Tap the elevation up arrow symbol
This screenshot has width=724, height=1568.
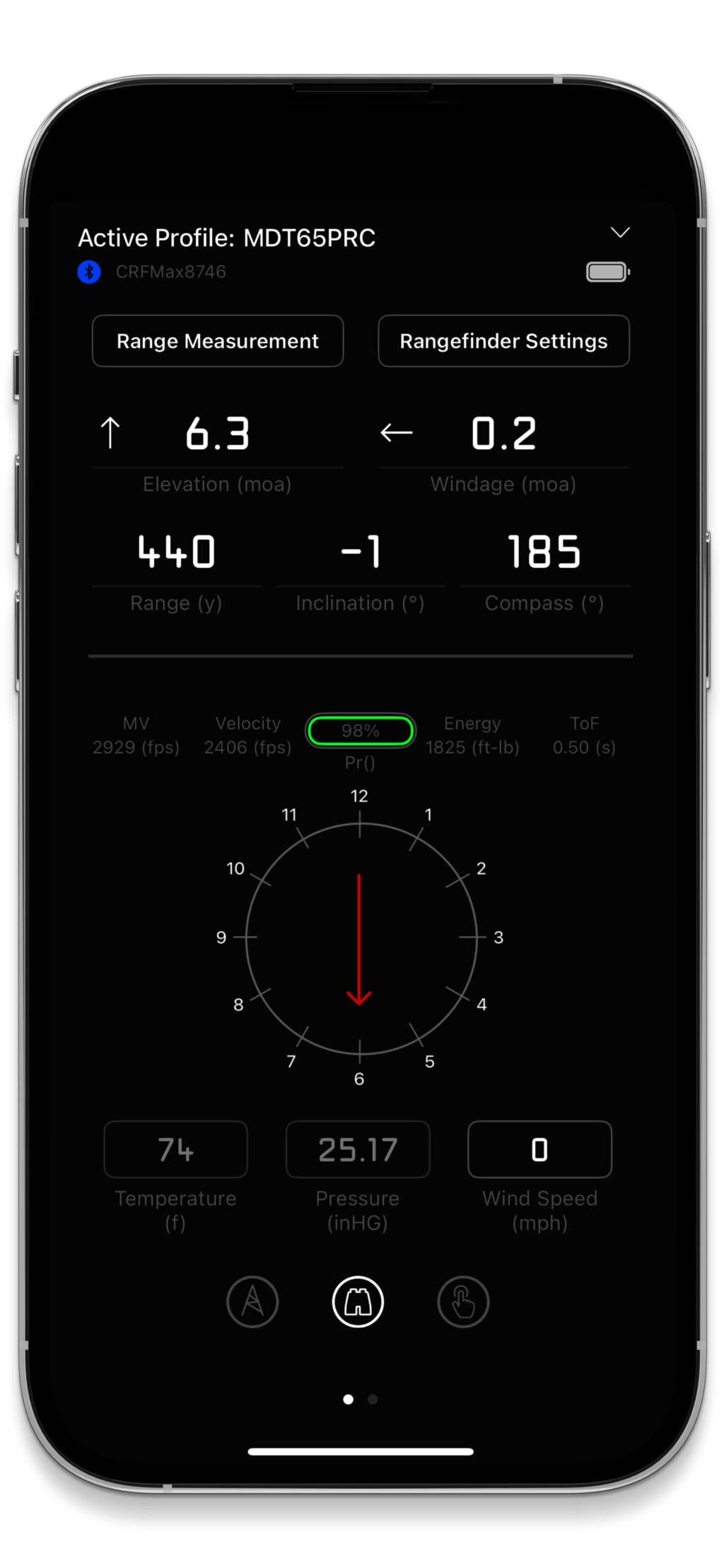(x=110, y=433)
